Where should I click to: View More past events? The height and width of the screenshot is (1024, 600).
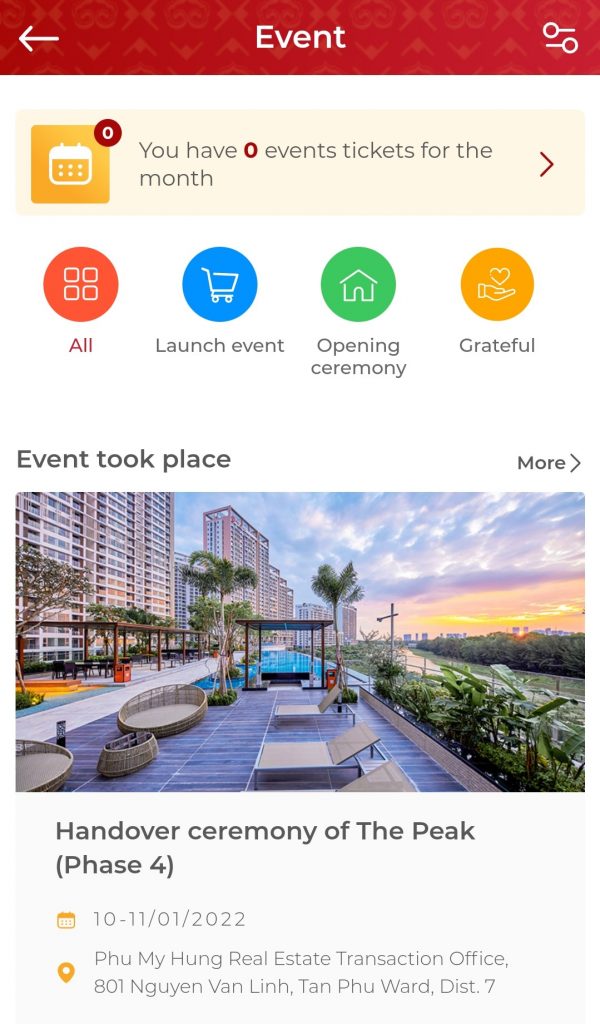coord(548,463)
